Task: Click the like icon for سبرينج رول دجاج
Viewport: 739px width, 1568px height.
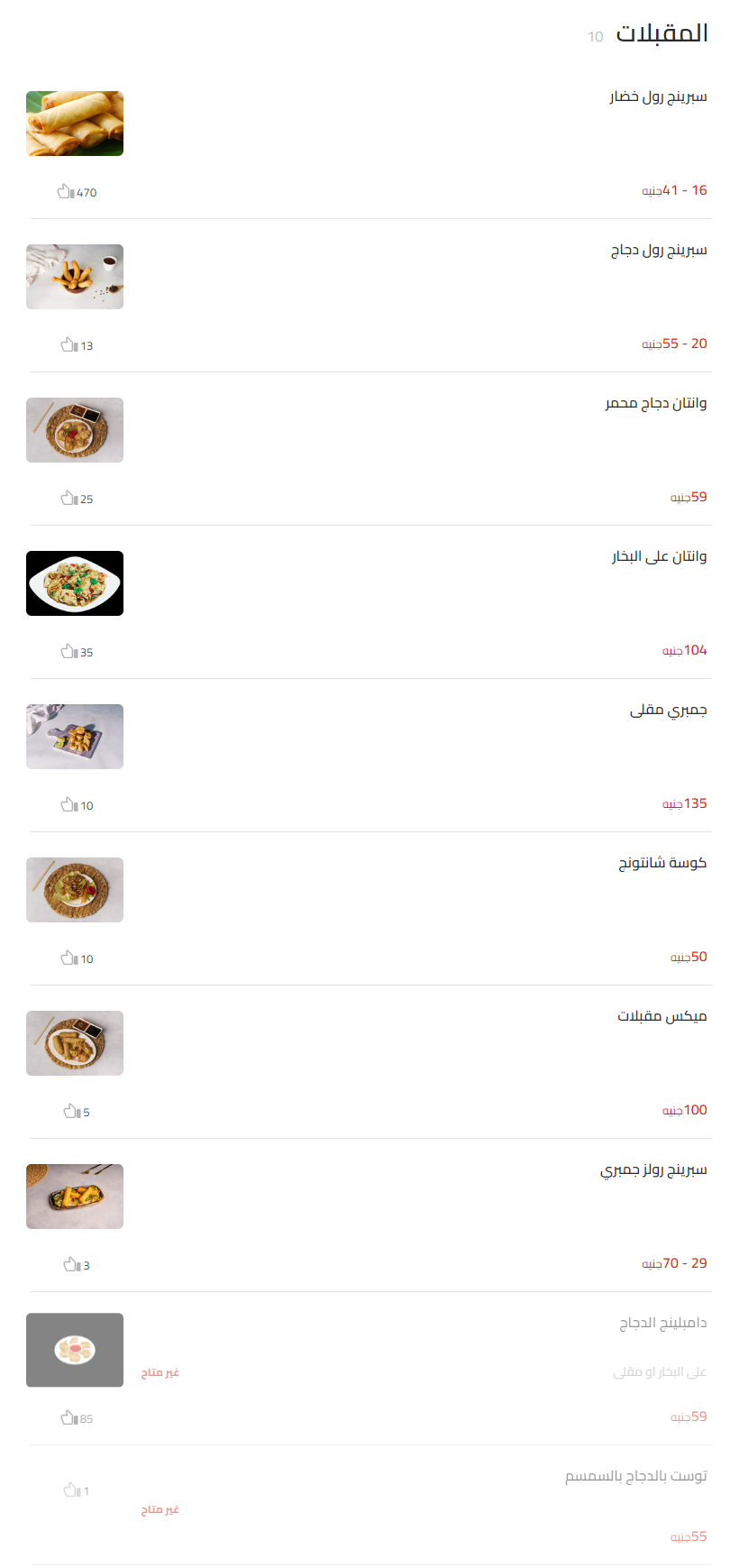Action: [x=67, y=344]
